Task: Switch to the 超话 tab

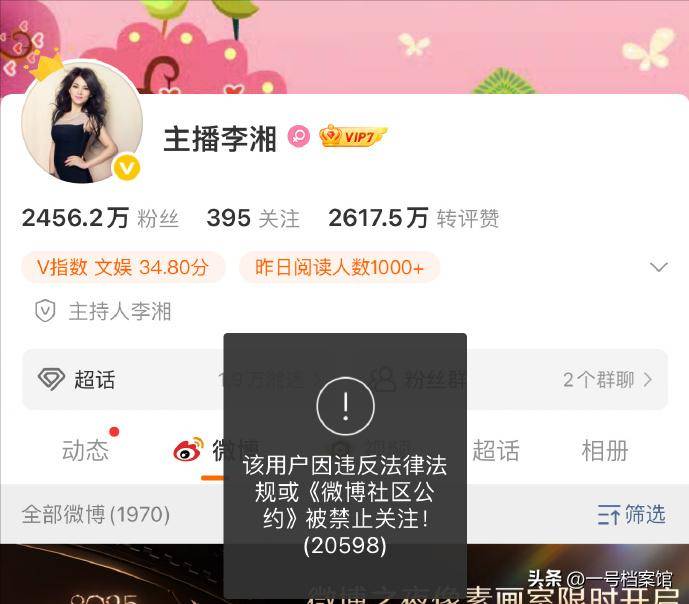Action: (496, 450)
